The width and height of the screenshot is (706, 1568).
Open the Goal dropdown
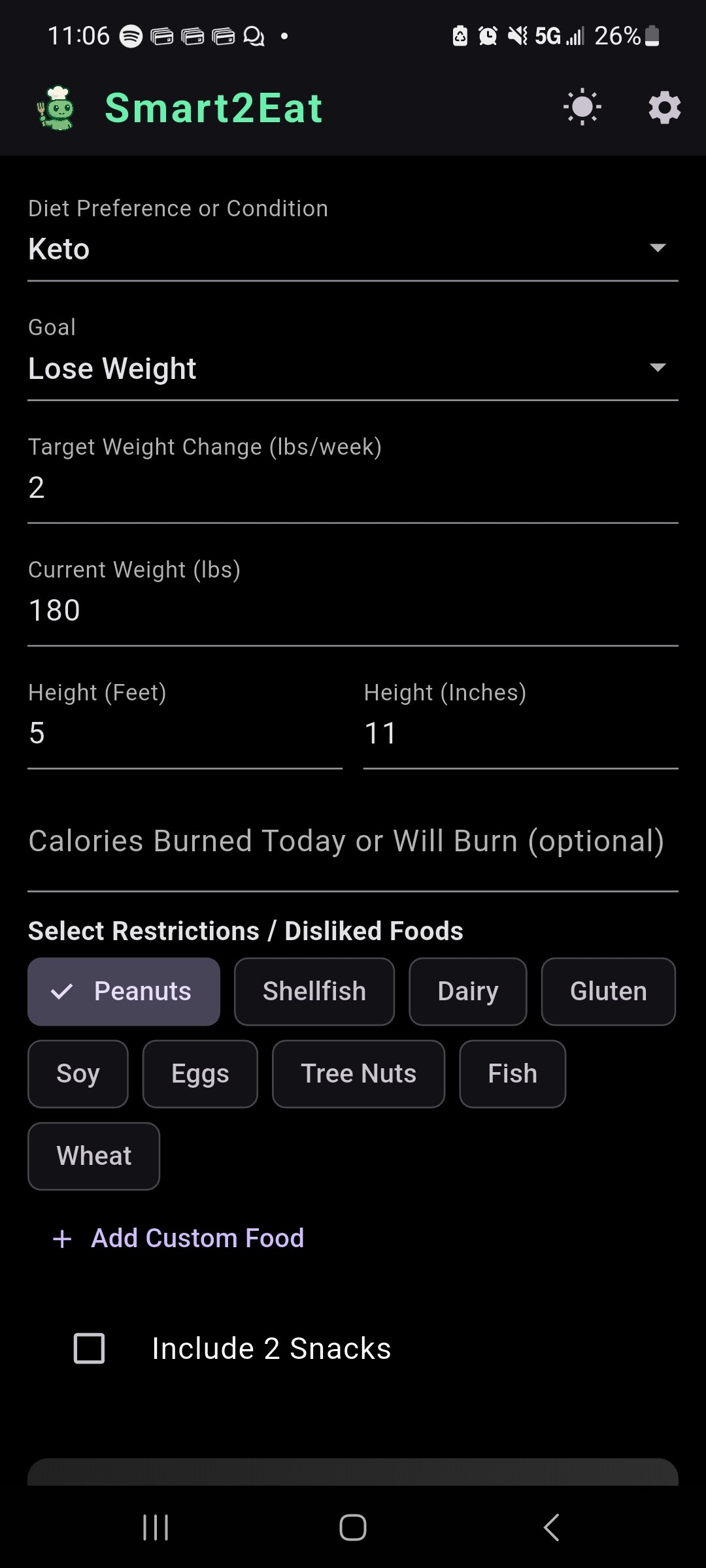pyautogui.click(x=353, y=368)
